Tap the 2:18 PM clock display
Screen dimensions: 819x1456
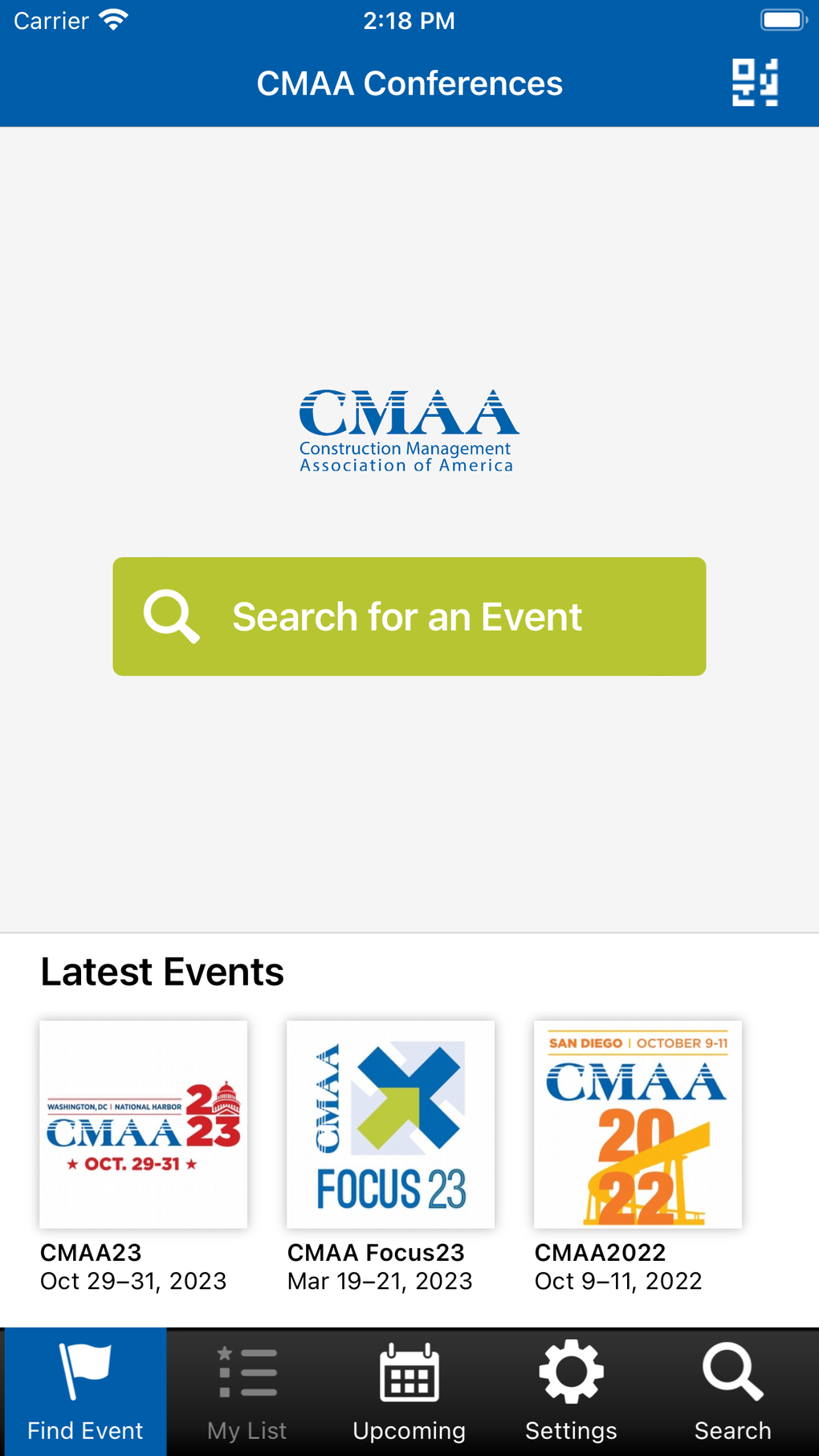[409, 20]
